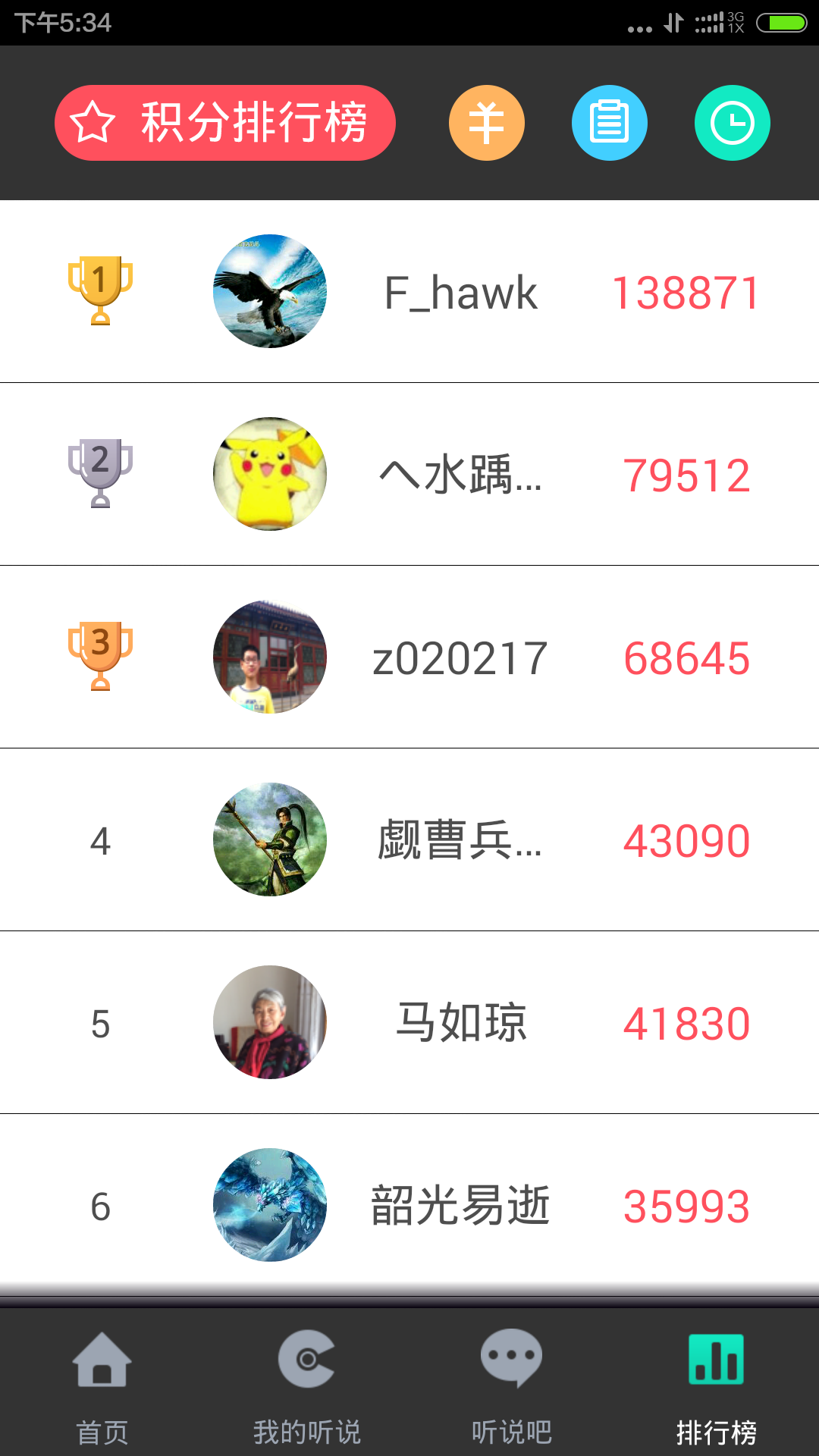Select the 积分排行榜 points ranking button

tap(225, 123)
